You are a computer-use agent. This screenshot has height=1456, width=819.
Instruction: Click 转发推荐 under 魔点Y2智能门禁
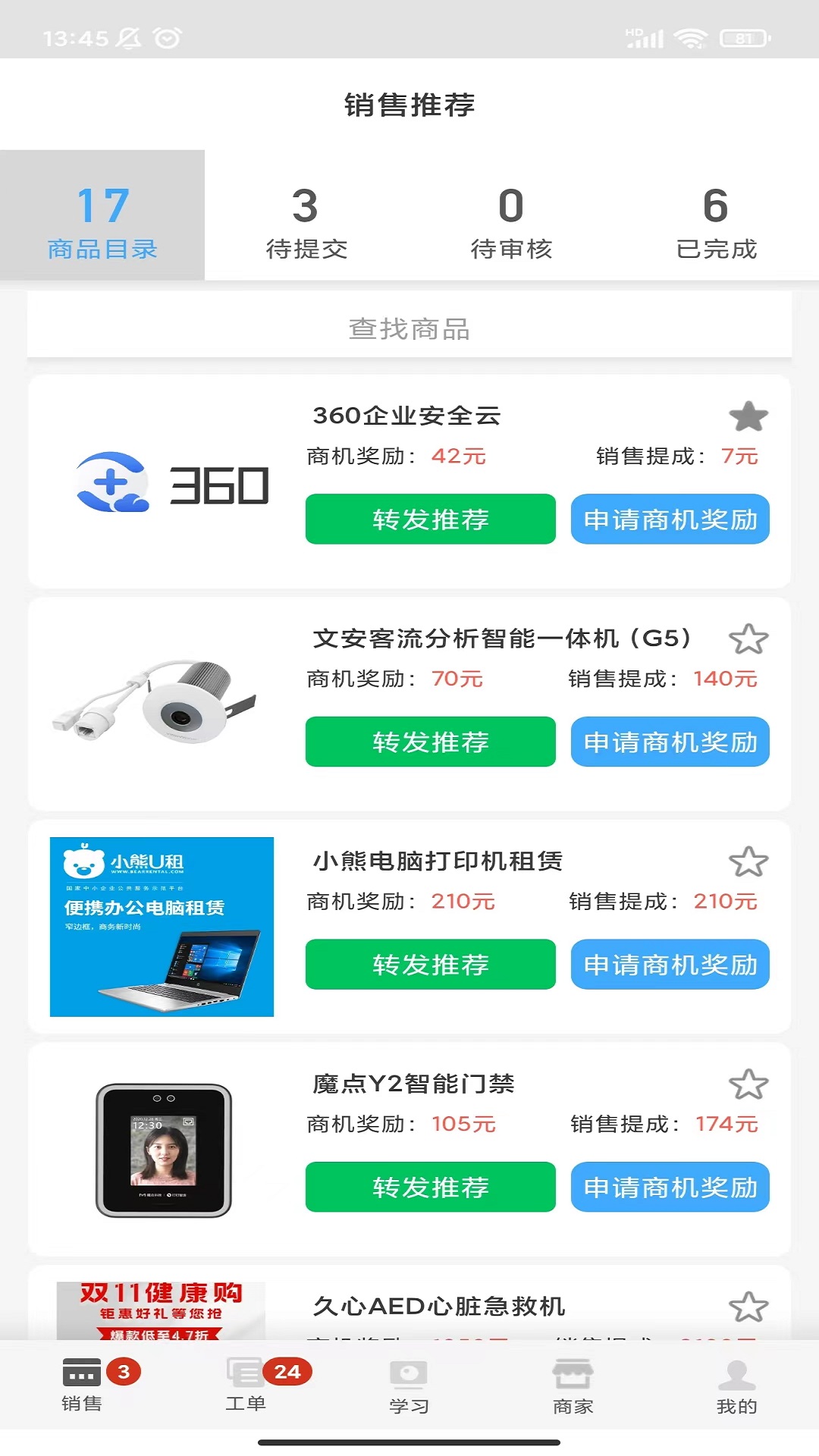429,1188
